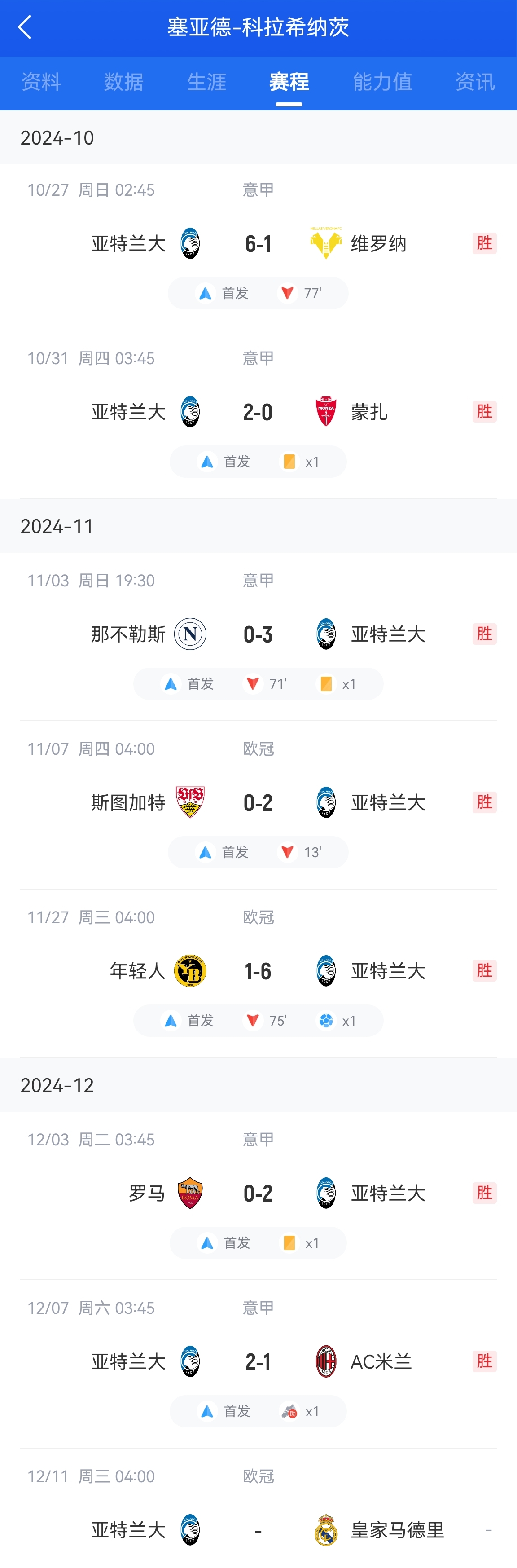
Task: Go back using the top-left arrow
Action: coord(25,27)
